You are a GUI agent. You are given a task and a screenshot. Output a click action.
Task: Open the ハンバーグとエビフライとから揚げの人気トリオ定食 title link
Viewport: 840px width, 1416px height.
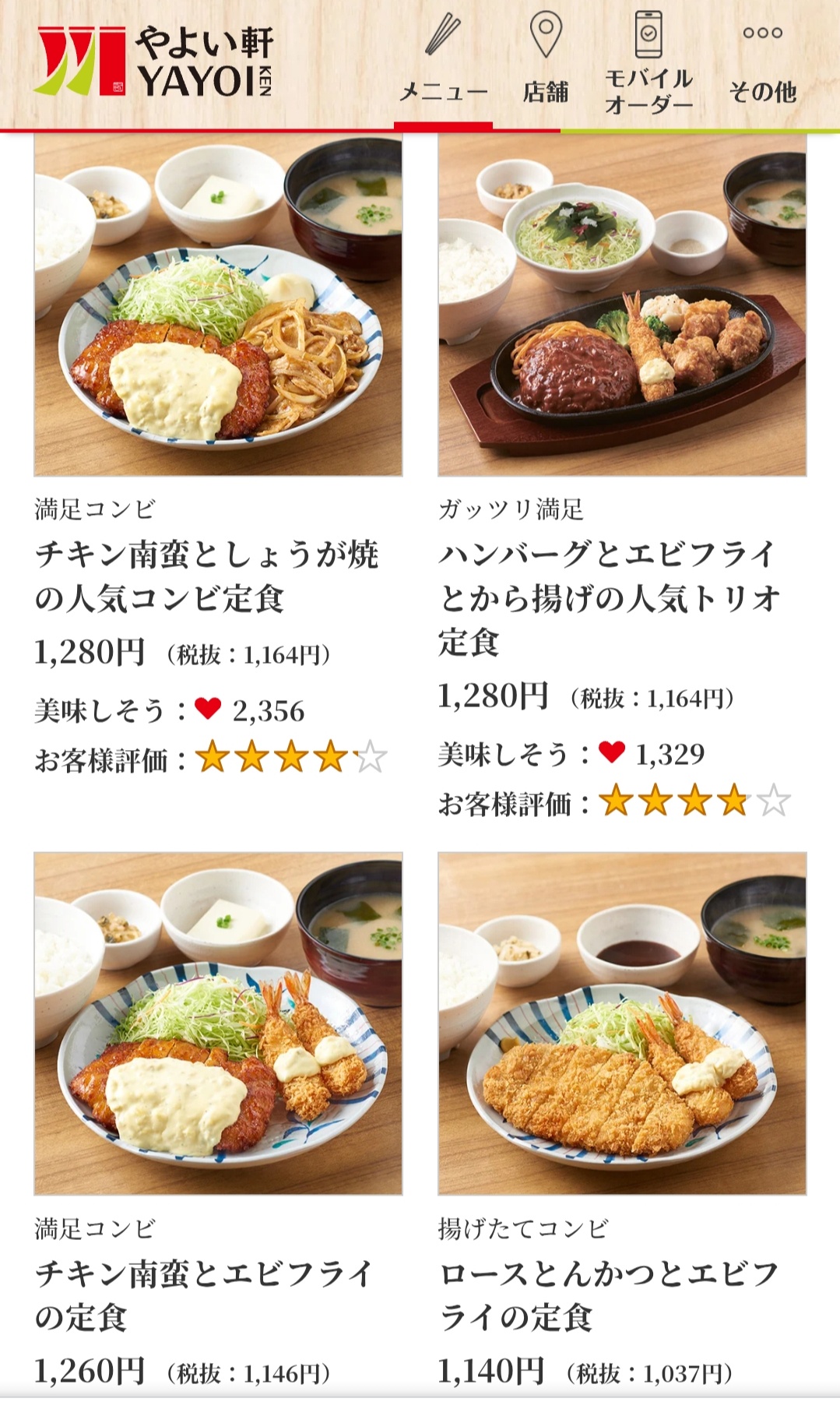pyautogui.click(x=609, y=598)
